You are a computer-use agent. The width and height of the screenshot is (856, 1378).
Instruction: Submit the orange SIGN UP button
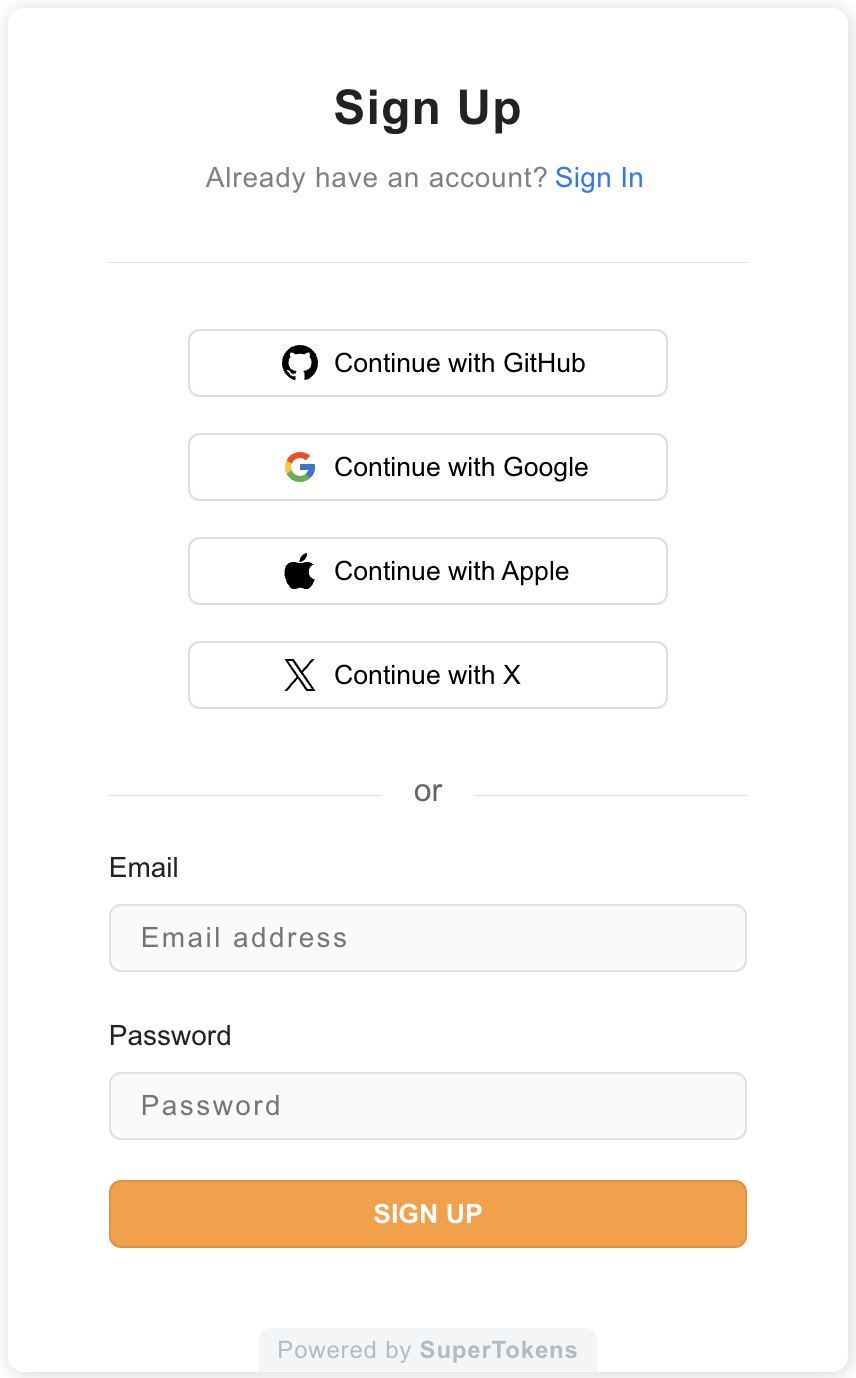coord(428,1214)
